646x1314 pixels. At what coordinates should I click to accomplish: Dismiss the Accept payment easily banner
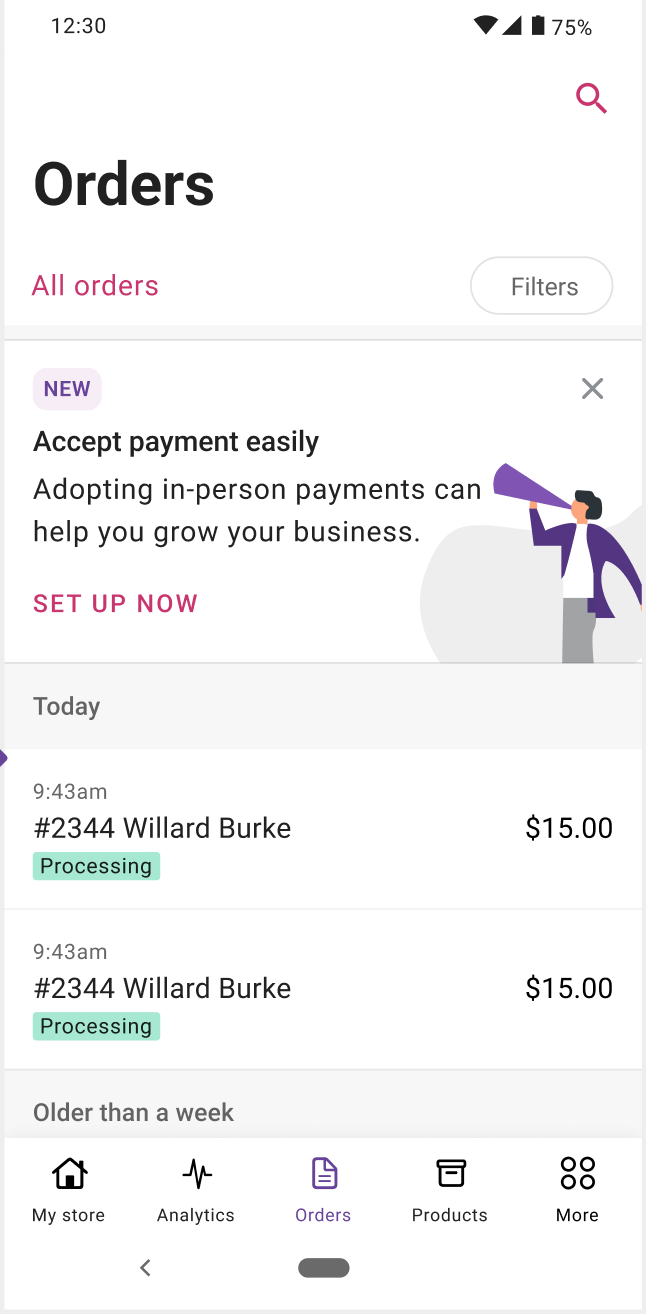click(x=592, y=389)
